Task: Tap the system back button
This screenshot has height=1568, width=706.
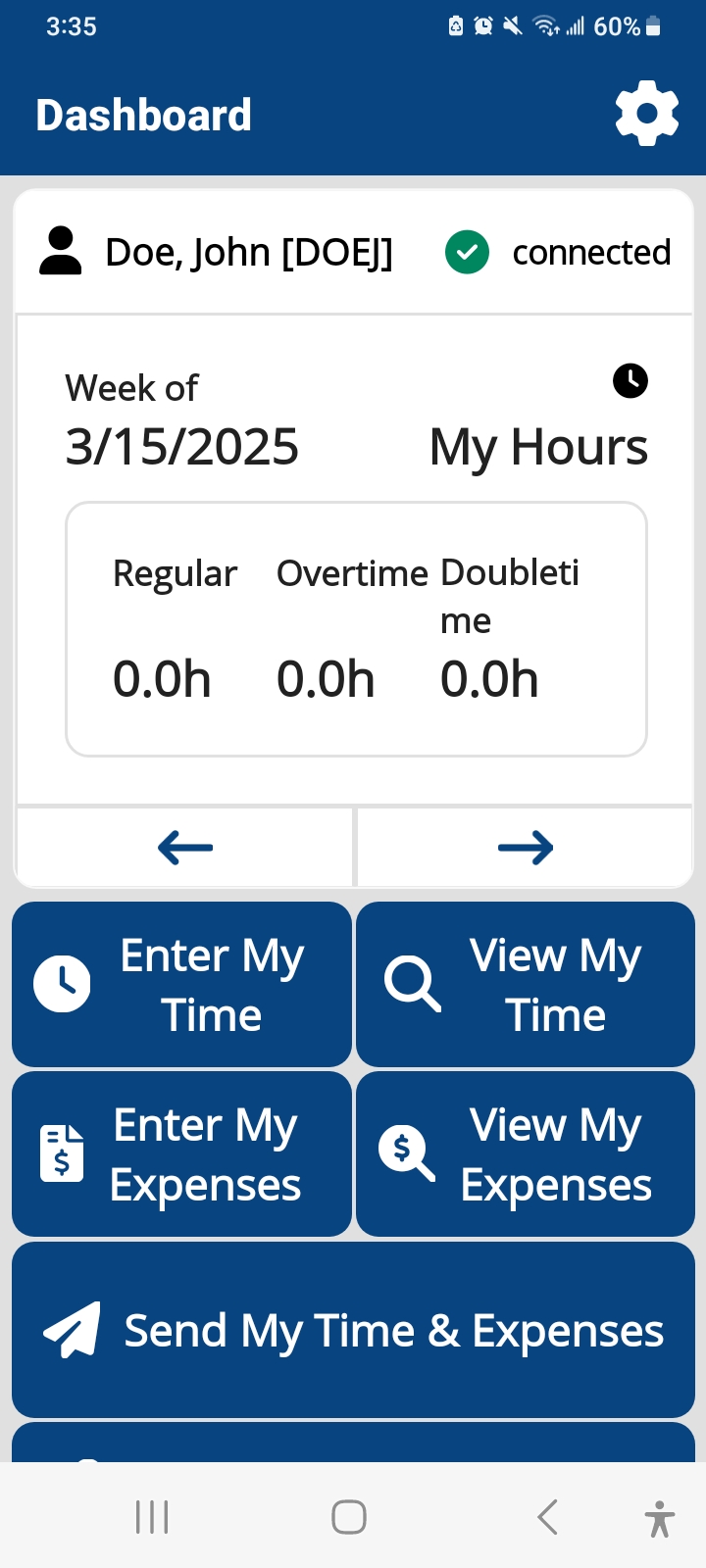Action: (547, 1517)
